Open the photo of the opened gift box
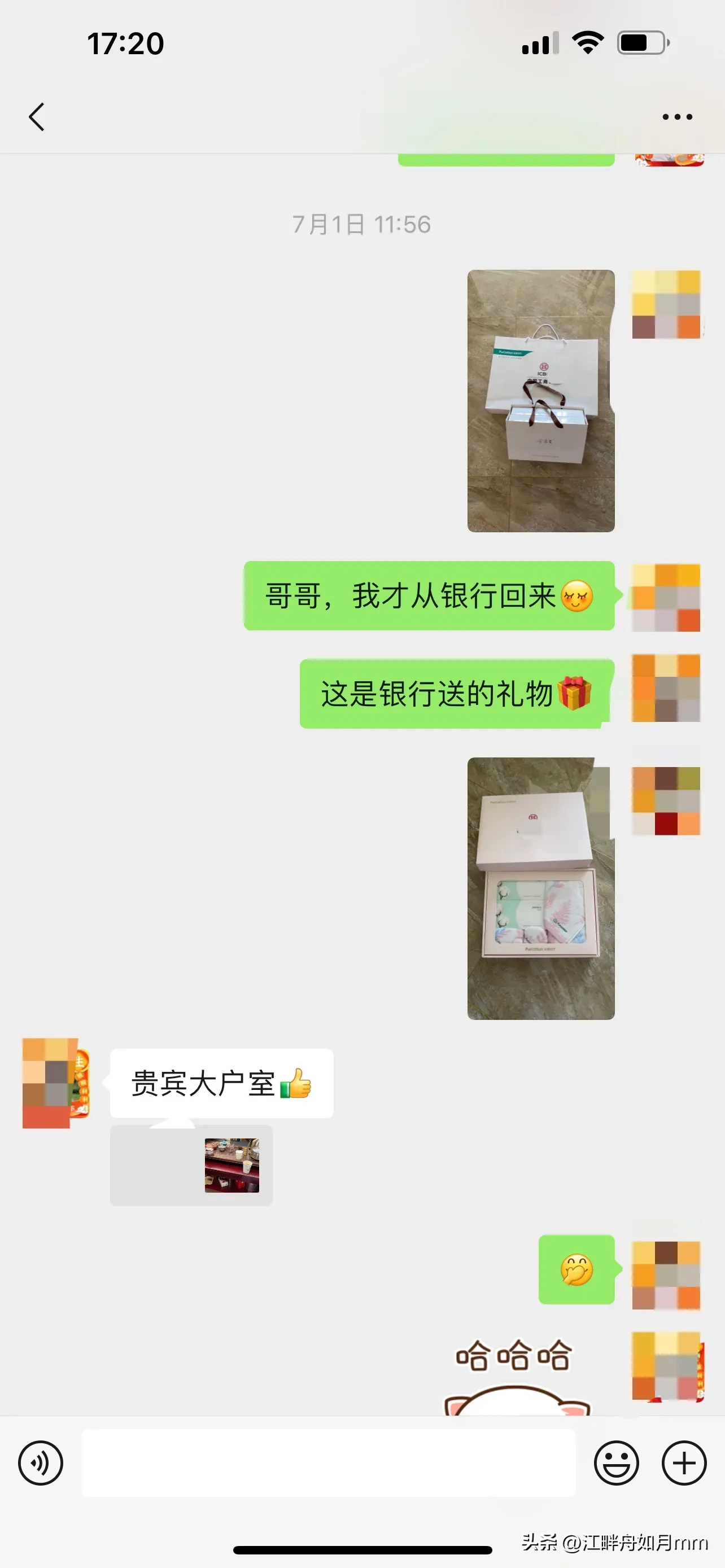The width and height of the screenshot is (725, 1568). tap(540, 888)
